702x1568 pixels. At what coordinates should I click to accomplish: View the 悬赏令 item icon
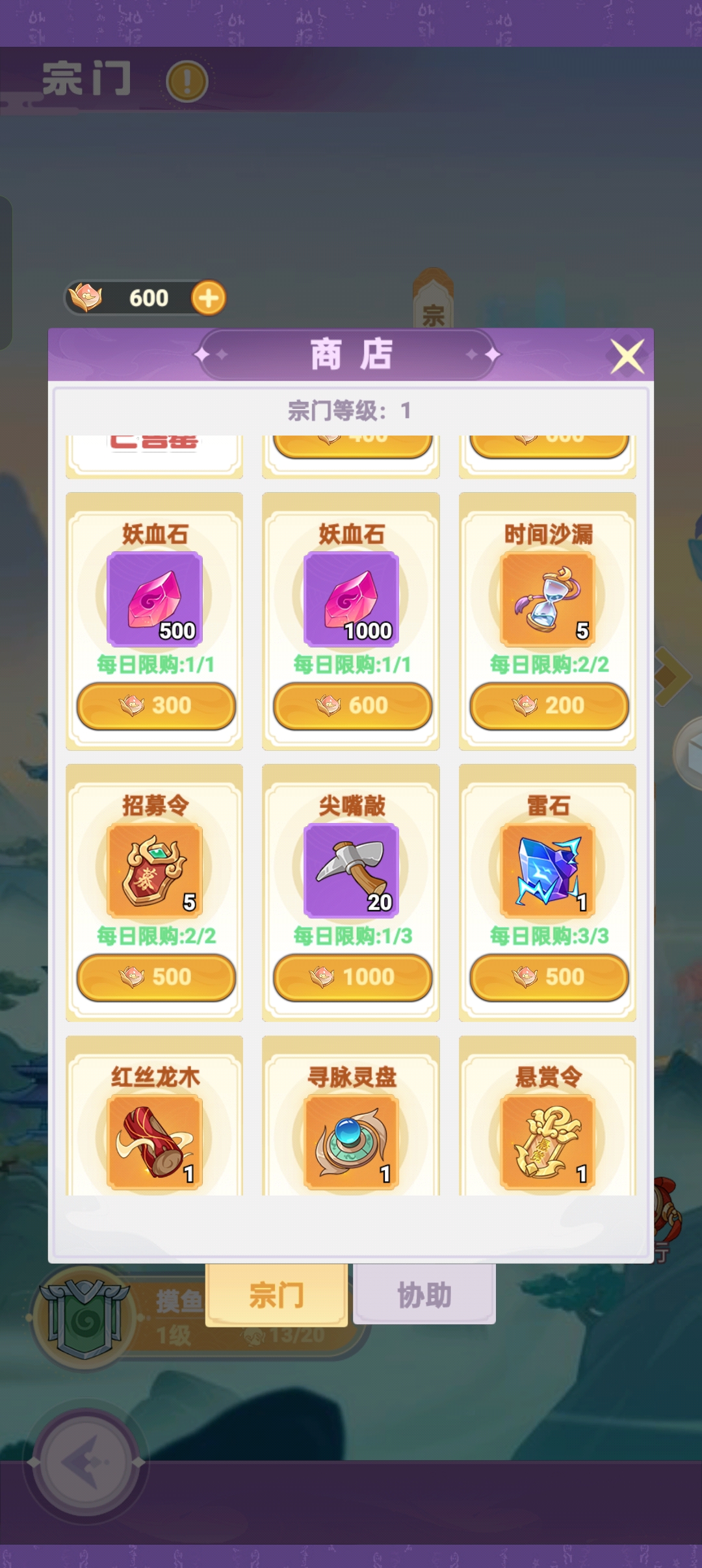pyautogui.click(x=547, y=1142)
